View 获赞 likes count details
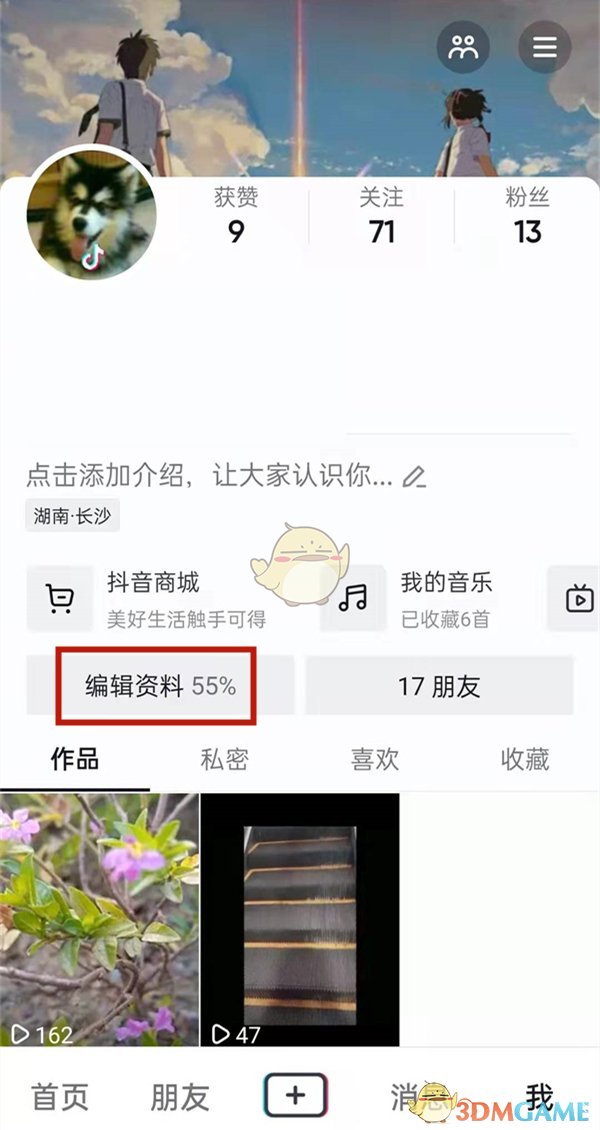 [236, 216]
